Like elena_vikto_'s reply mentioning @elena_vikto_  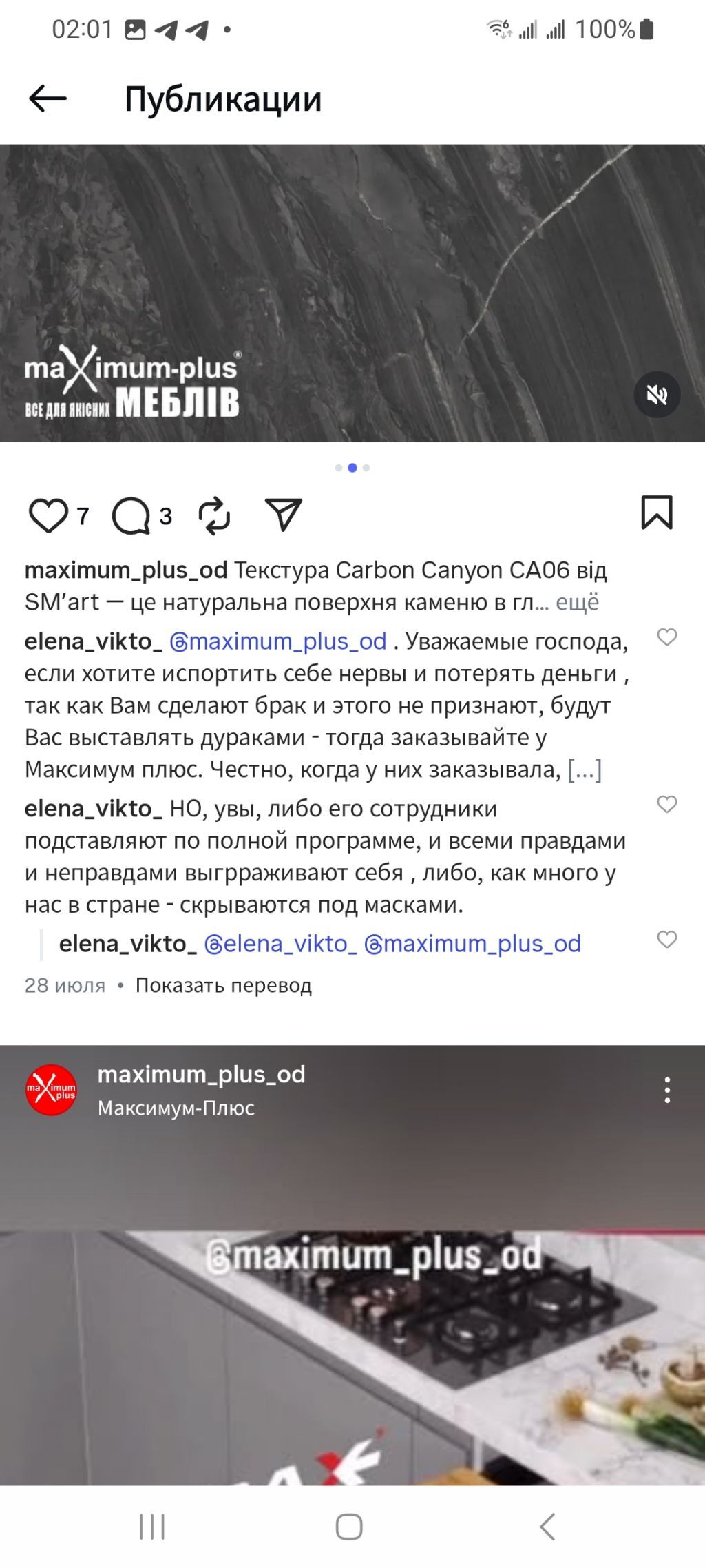666,939
